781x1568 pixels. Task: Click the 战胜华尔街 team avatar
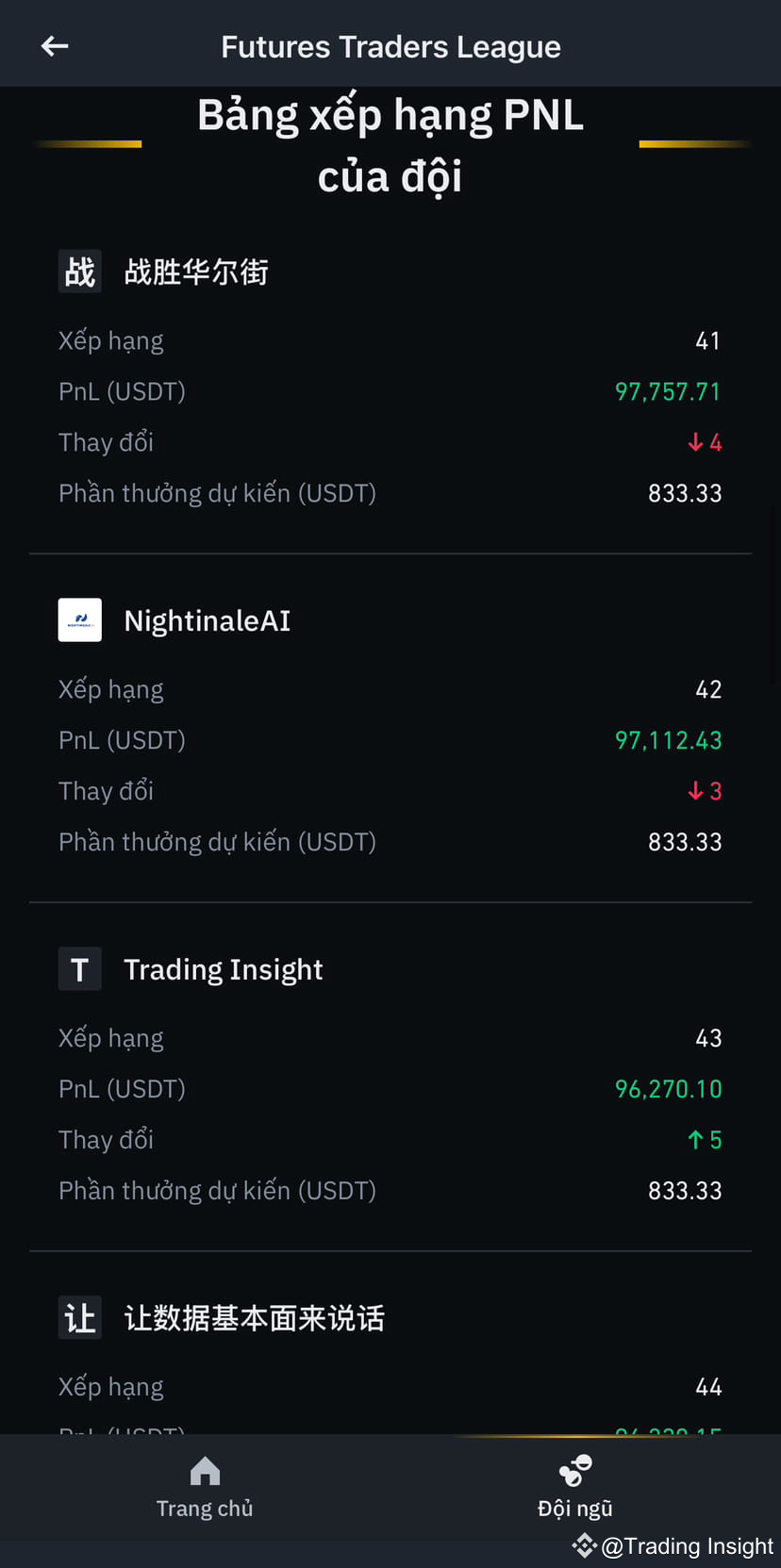point(79,271)
